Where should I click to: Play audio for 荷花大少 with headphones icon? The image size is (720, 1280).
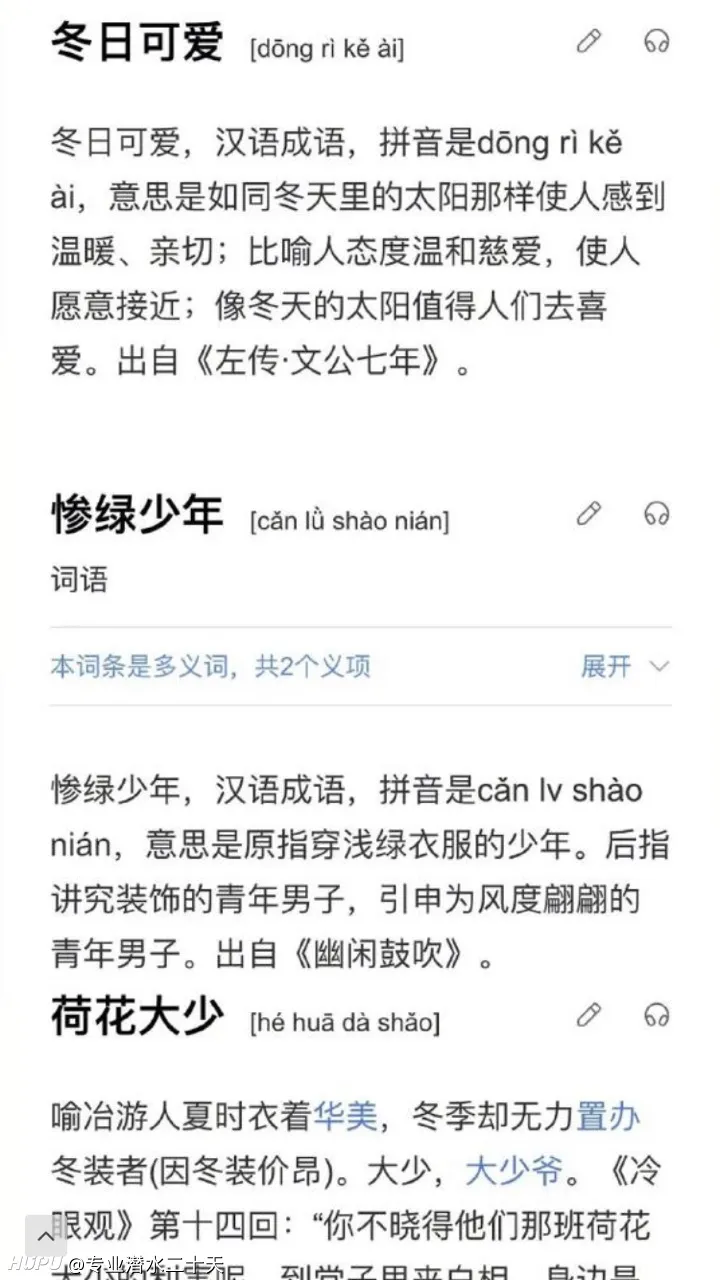(x=655, y=1015)
